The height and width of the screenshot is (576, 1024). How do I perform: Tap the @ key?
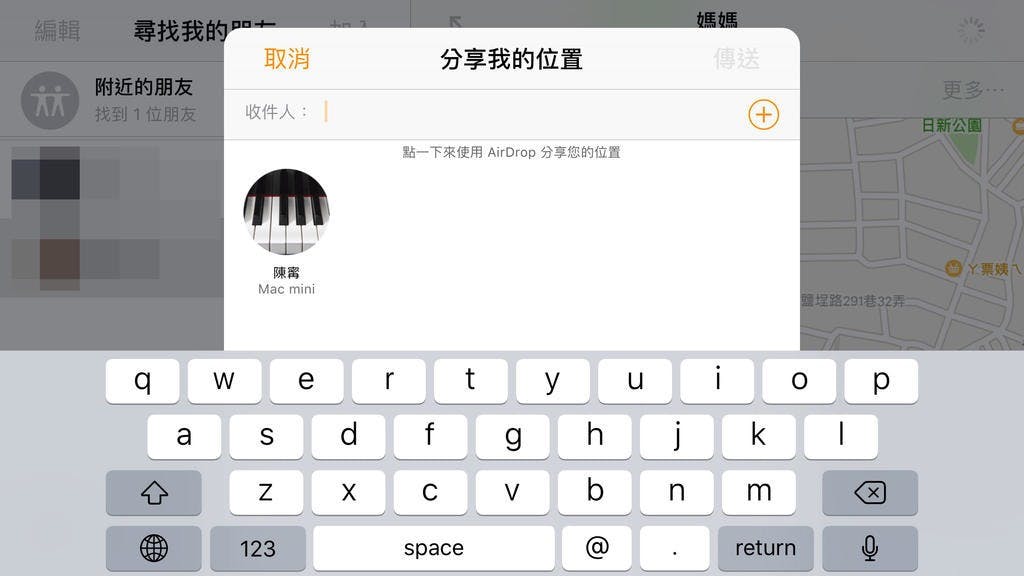[596, 548]
